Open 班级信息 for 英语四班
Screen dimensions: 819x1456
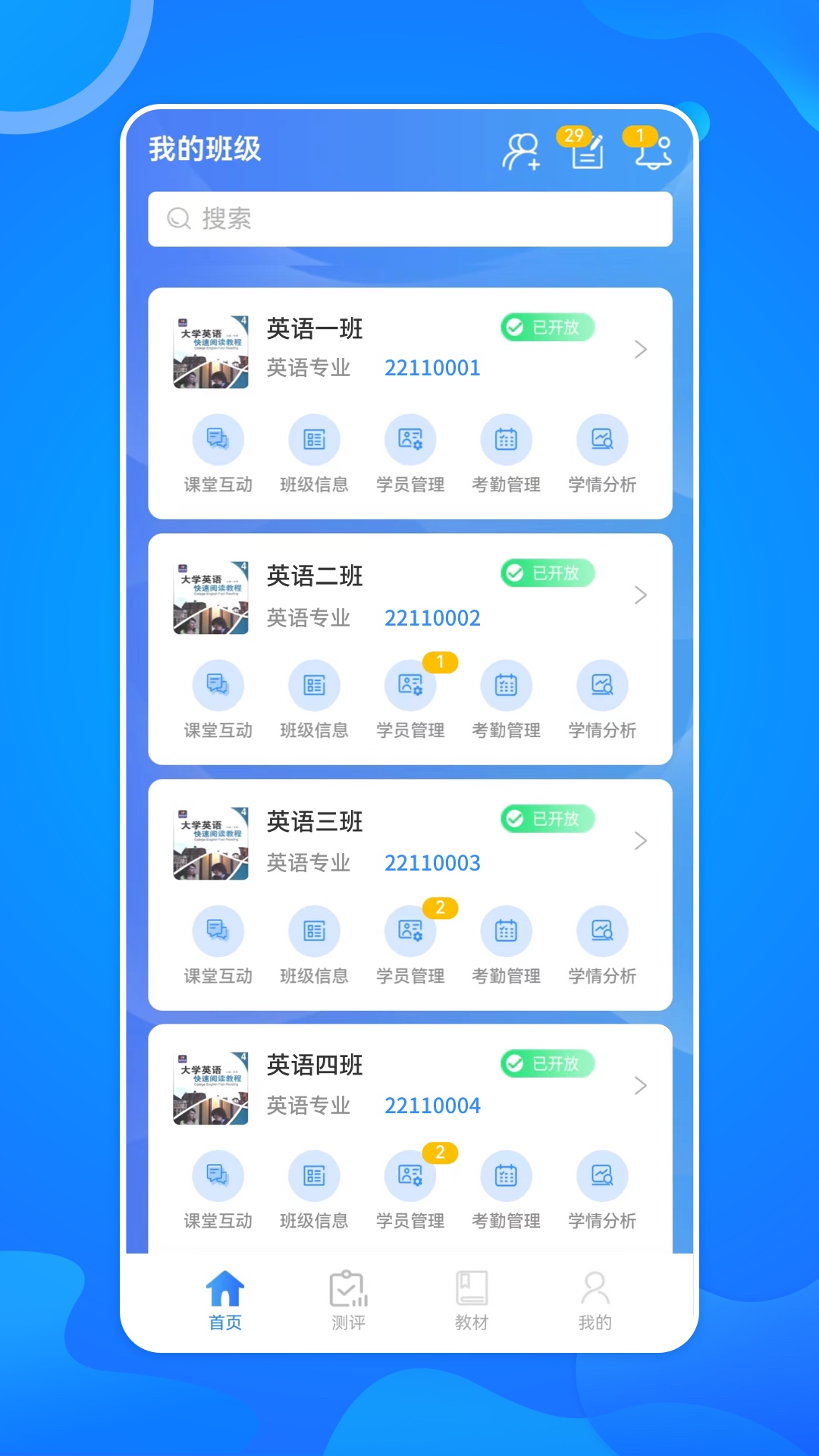click(315, 1176)
